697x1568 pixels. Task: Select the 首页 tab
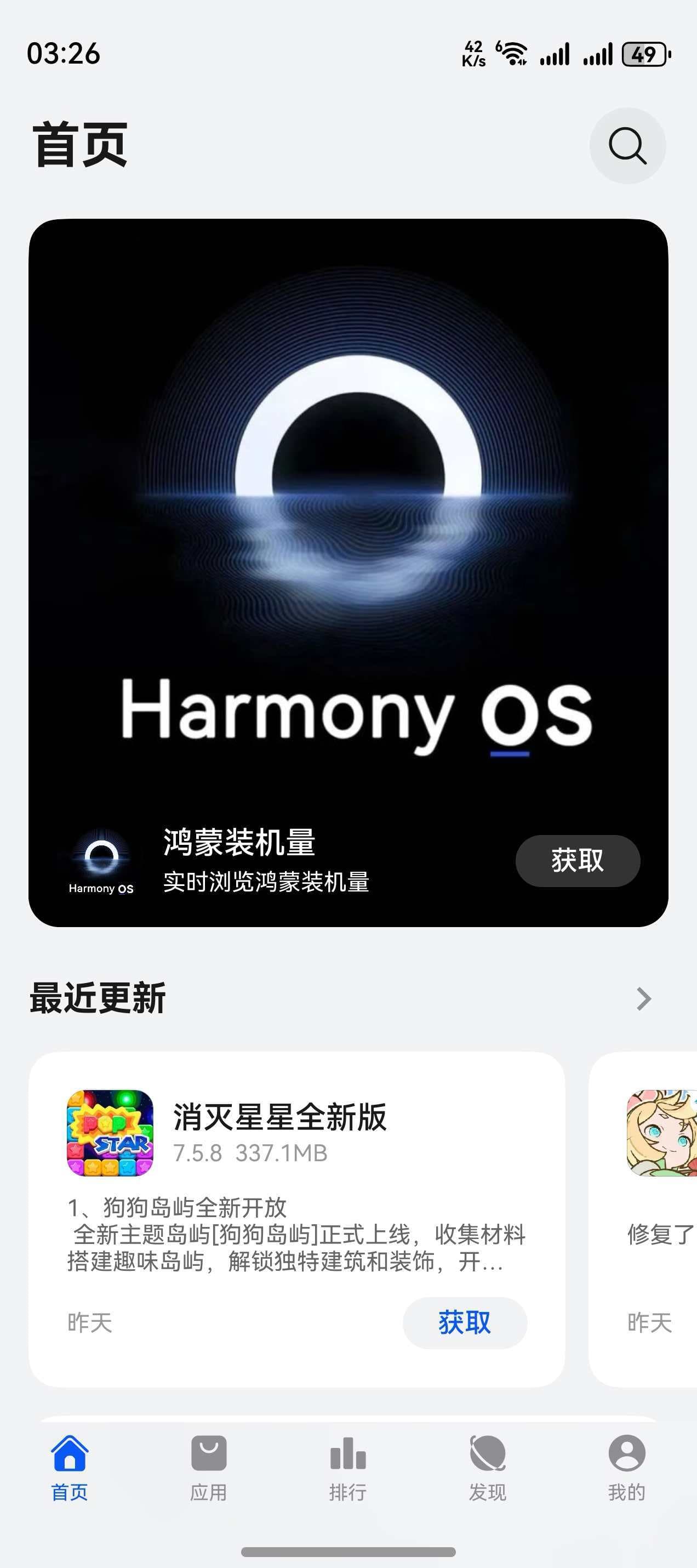click(x=70, y=1468)
